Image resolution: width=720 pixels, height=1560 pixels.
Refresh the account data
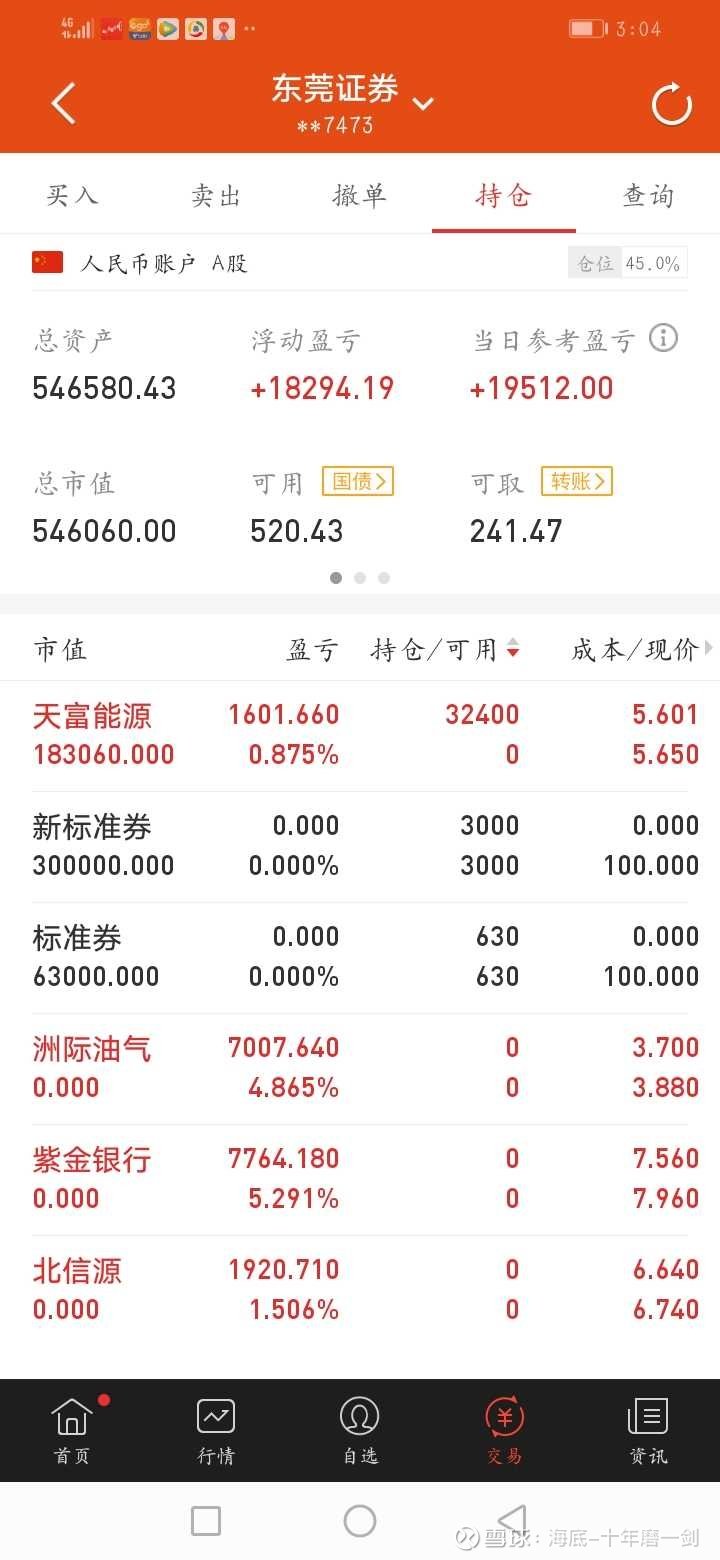pos(671,104)
